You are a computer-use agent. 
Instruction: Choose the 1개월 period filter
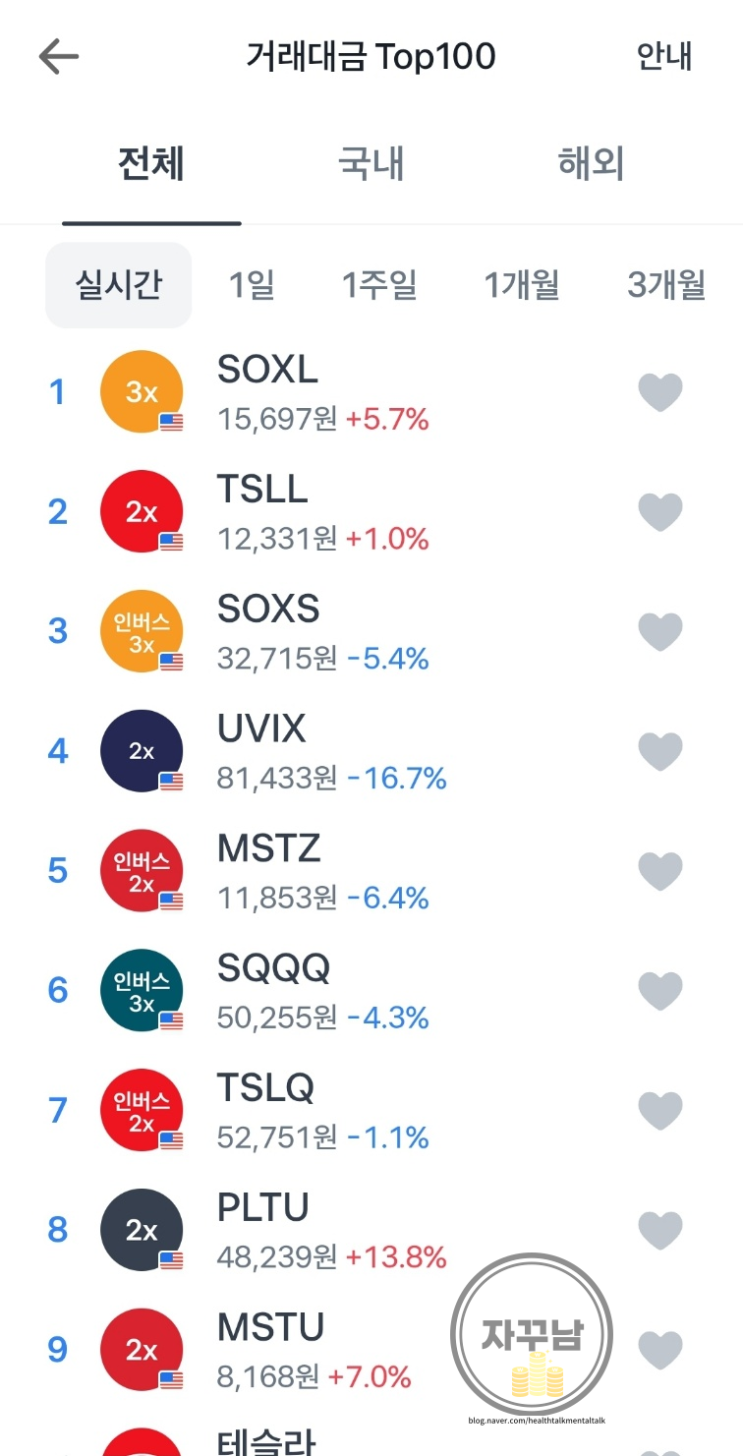click(x=522, y=285)
